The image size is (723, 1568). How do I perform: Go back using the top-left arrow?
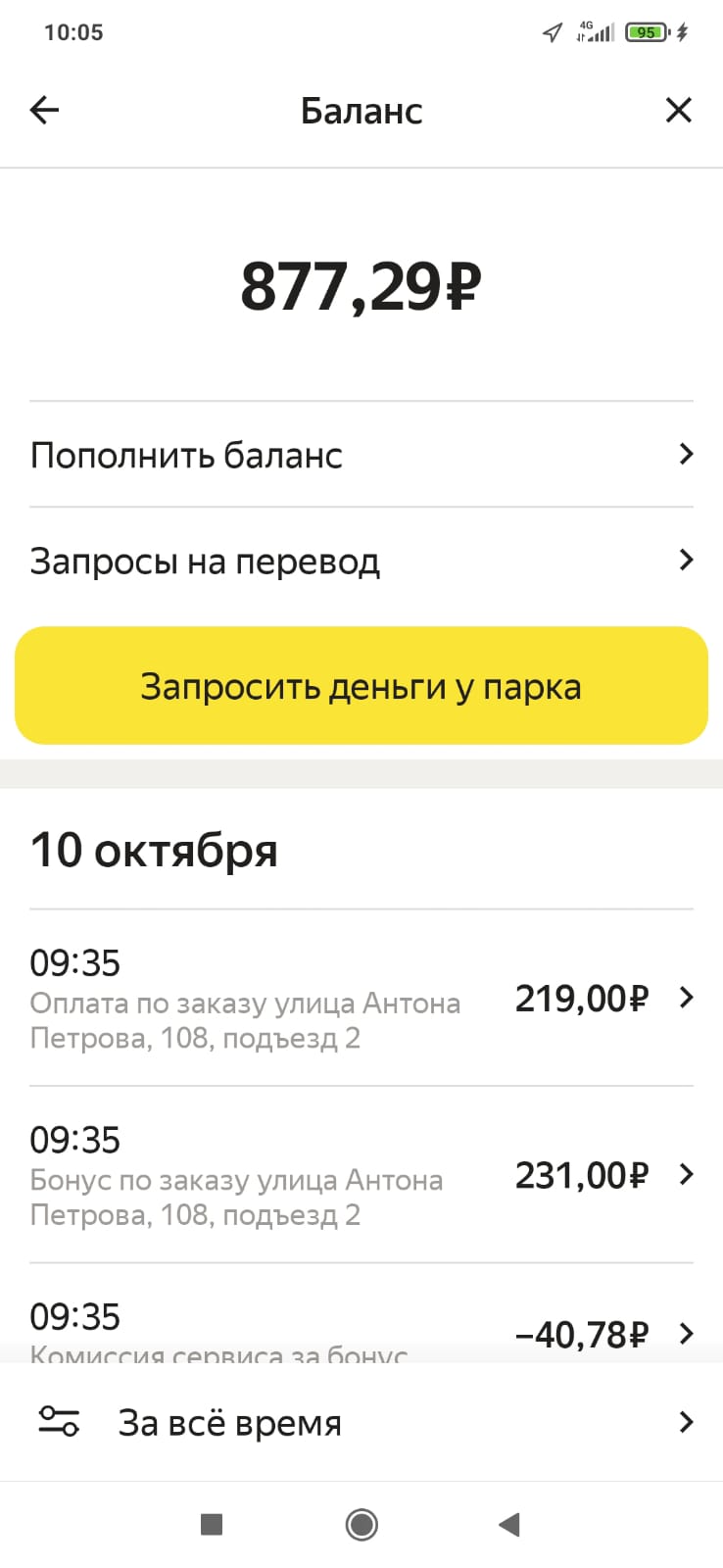[45, 111]
